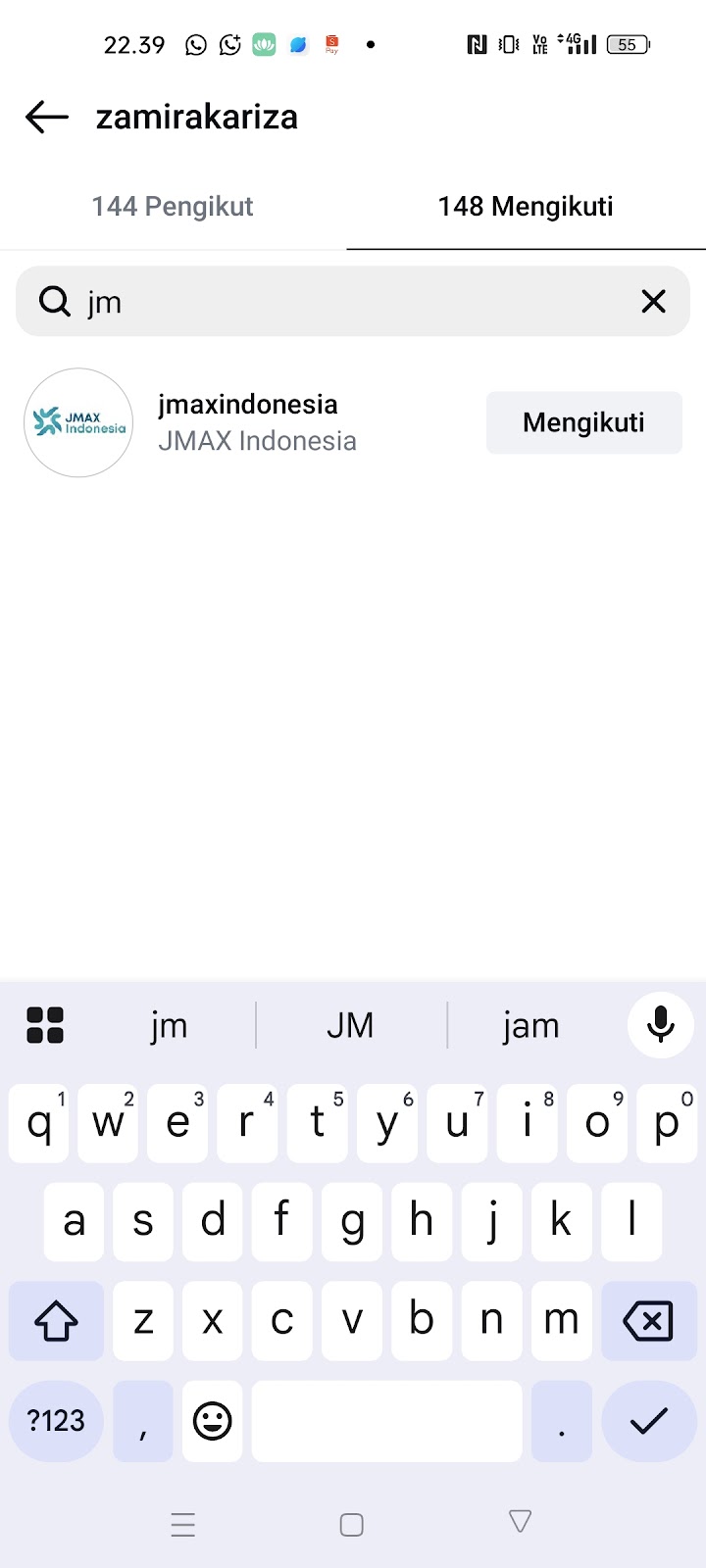Start voice input with the microphone
This screenshot has height=1568, width=706.
click(660, 1025)
